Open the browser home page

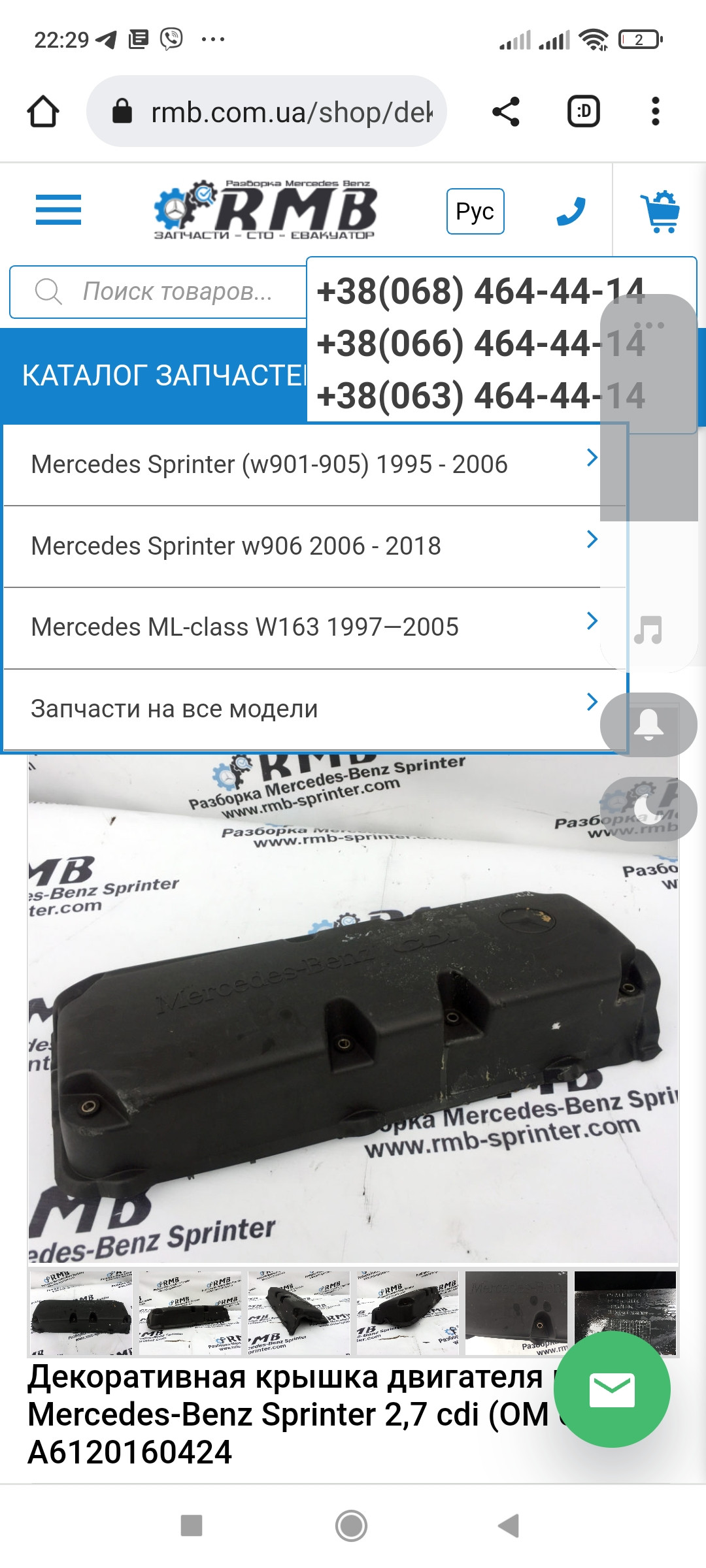pyautogui.click(x=43, y=112)
